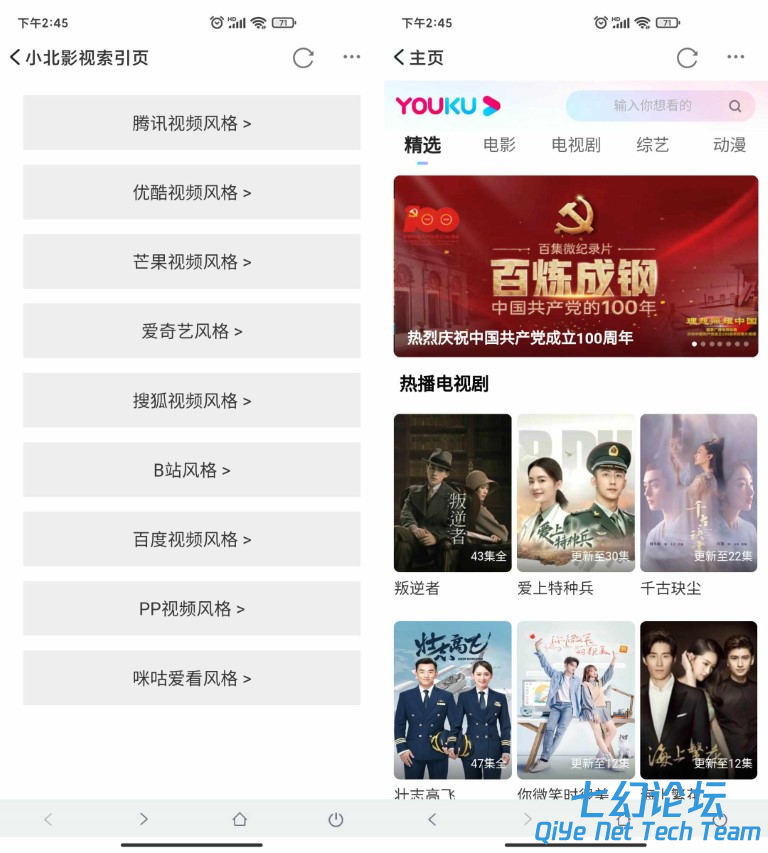Open the 百炼成钢 banner
Viewport: 768px width, 853px height.
(x=575, y=266)
